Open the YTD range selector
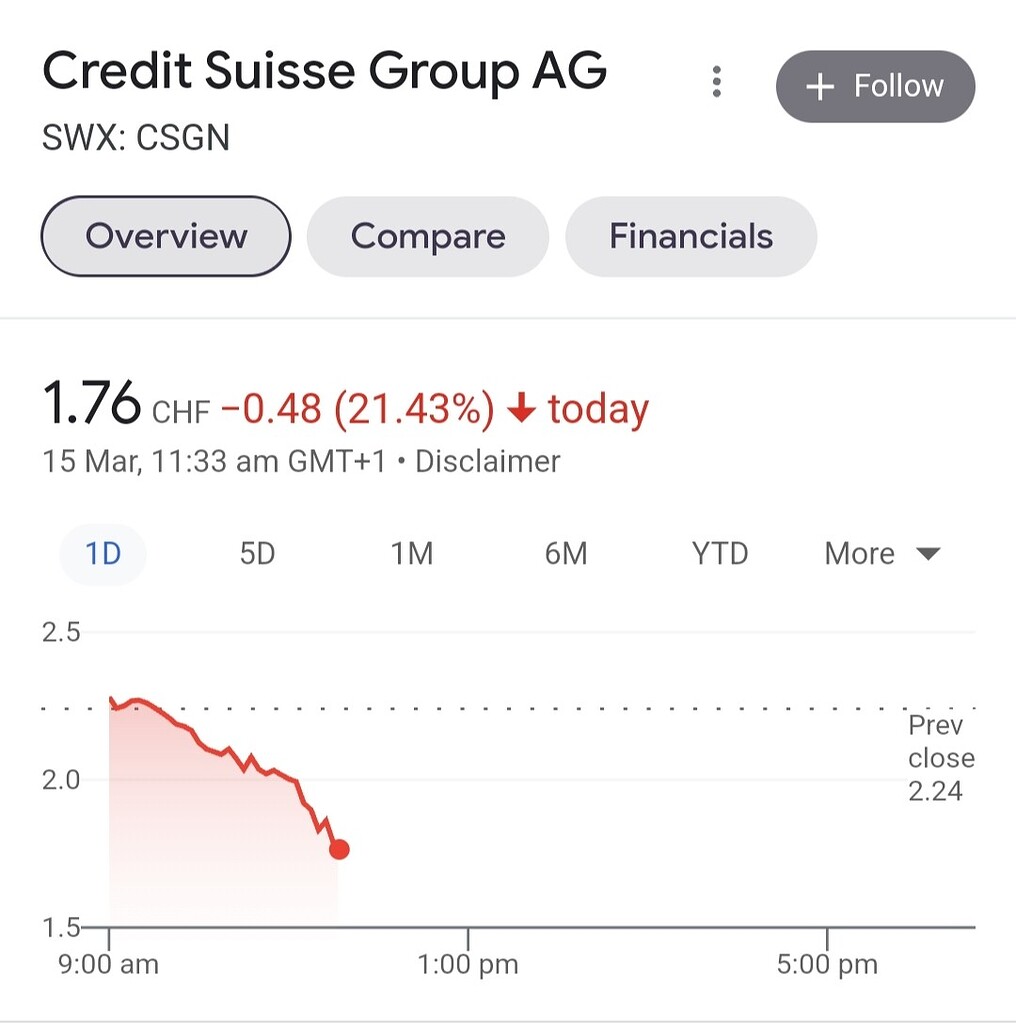1016x1024 pixels. pyautogui.click(x=719, y=553)
